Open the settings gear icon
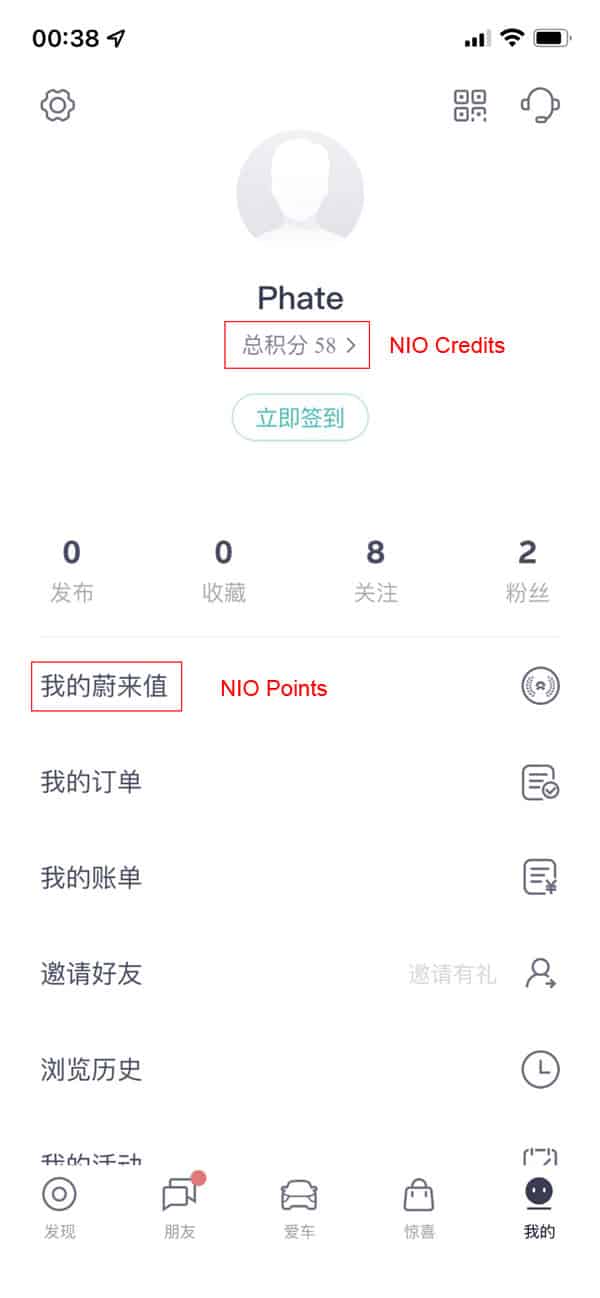Viewport: 600px width, 1298px height. click(x=58, y=105)
